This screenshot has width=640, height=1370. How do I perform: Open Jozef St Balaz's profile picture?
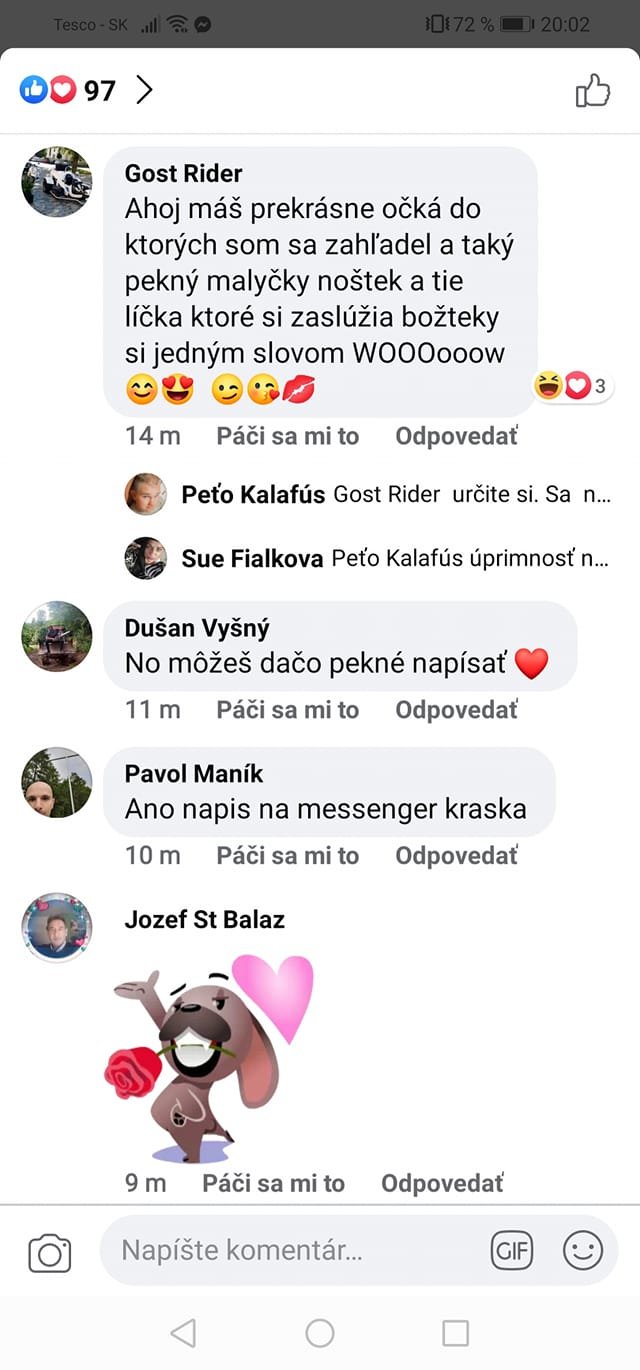click(x=57, y=928)
